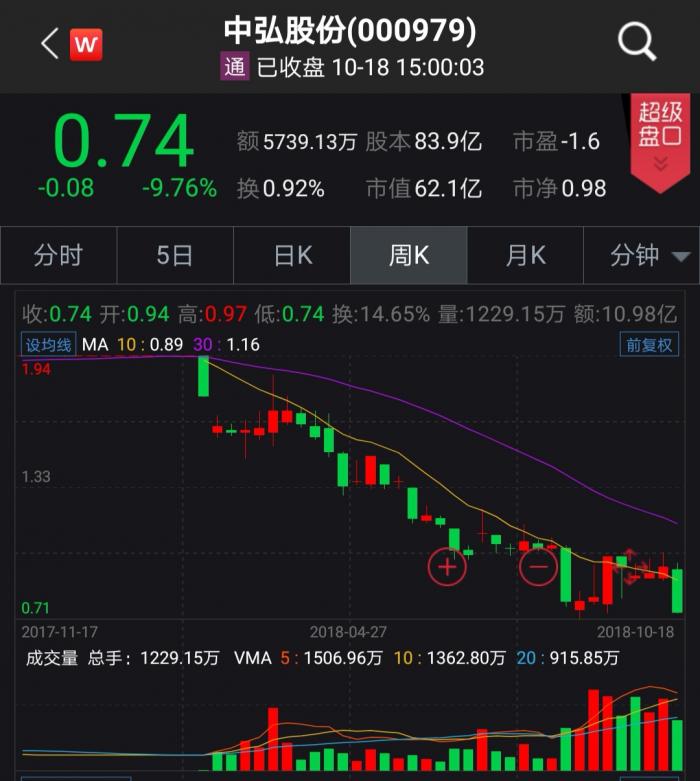Open the 超级盘口 panel
This screenshot has height=781, width=700.
coord(661,140)
